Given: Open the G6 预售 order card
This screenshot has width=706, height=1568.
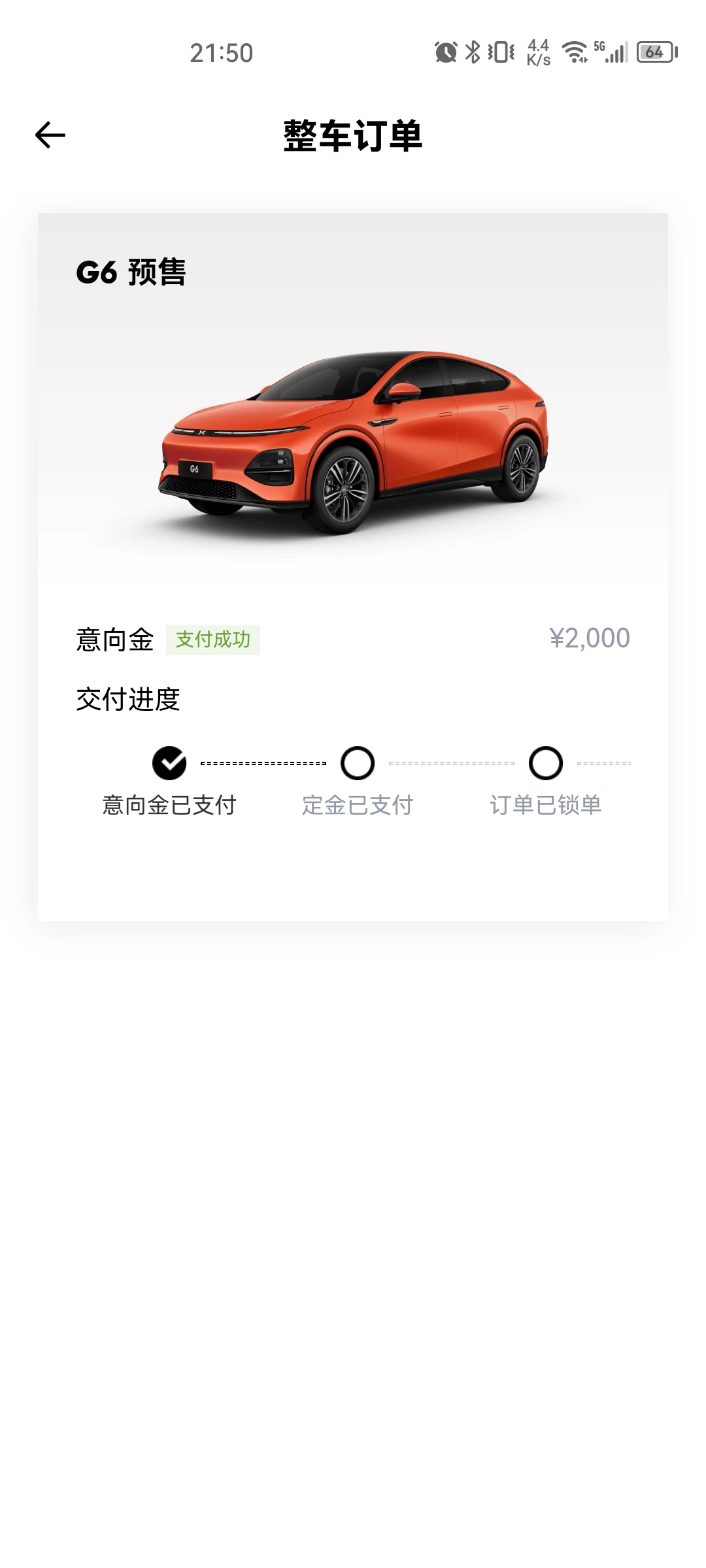Looking at the screenshot, I should (x=352, y=444).
